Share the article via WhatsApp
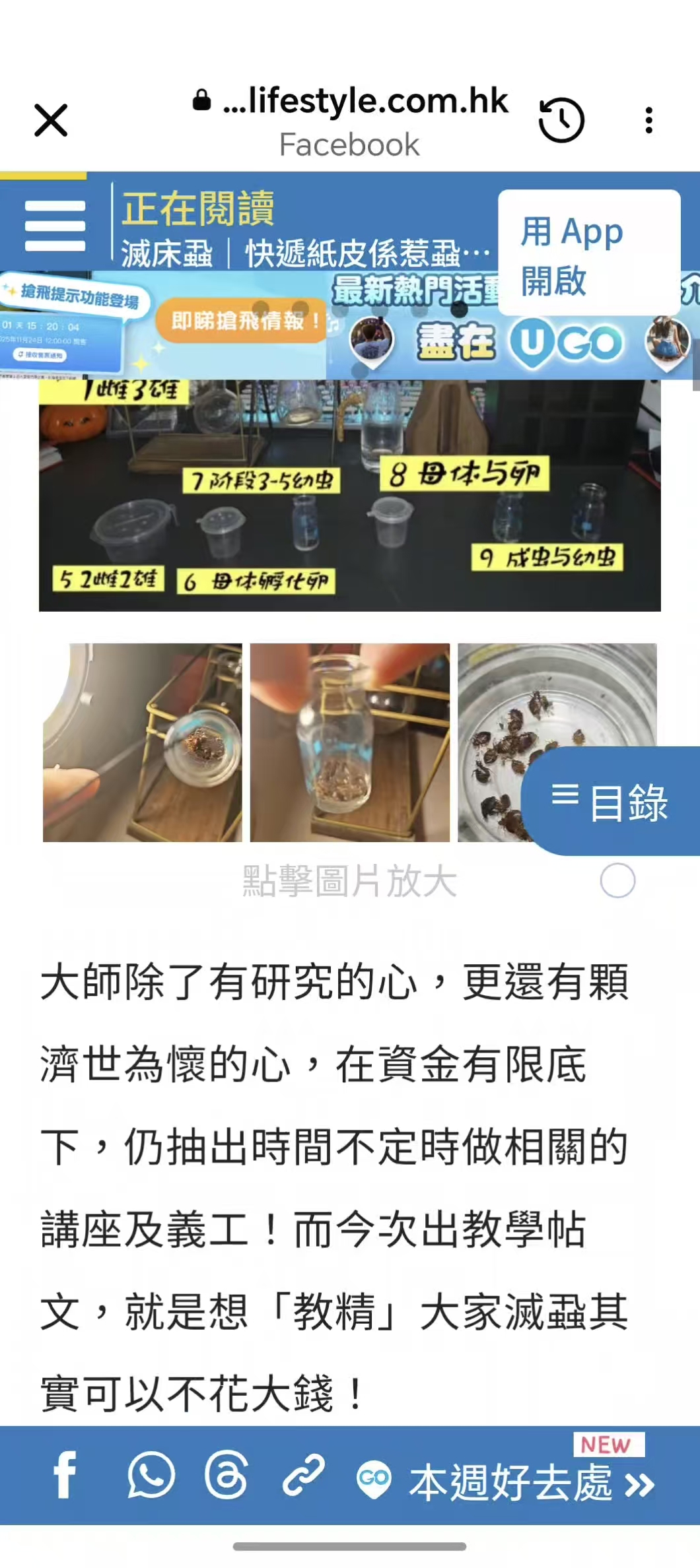The width and height of the screenshot is (700, 1568). click(x=151, y=1474)
